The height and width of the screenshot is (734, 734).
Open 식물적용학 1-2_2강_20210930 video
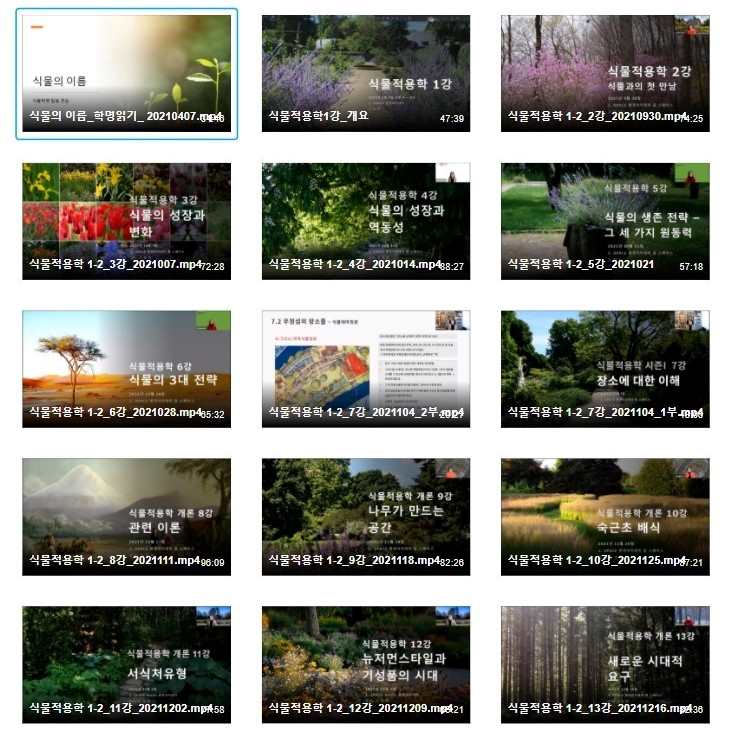point(604,73)
